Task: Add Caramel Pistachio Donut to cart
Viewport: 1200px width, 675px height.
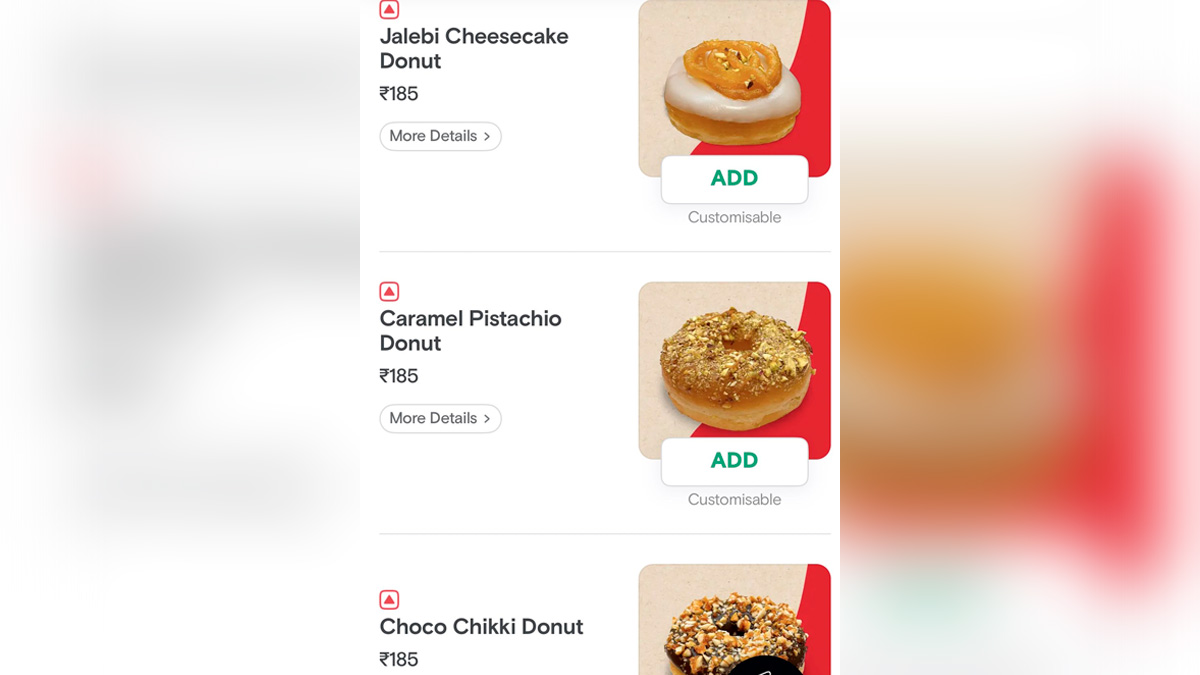Action: pos(734,461)
